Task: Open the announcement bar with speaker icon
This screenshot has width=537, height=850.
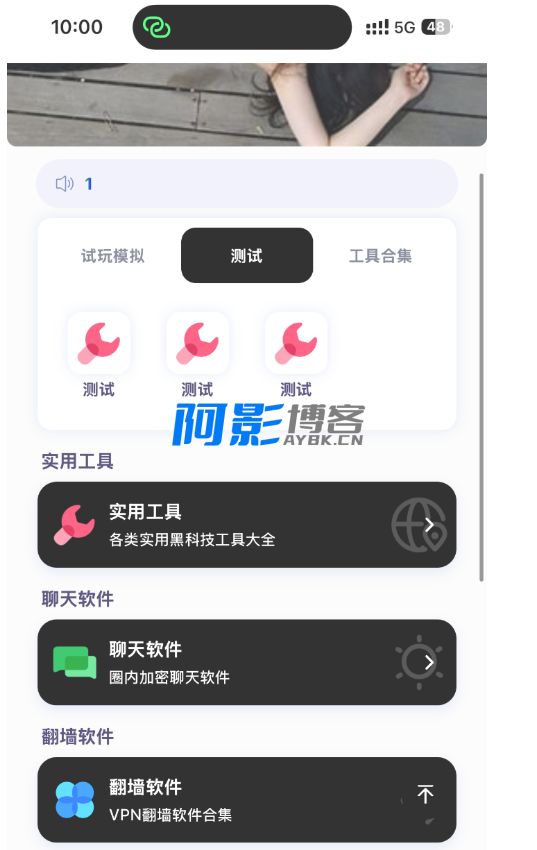Action: [247, 184]
